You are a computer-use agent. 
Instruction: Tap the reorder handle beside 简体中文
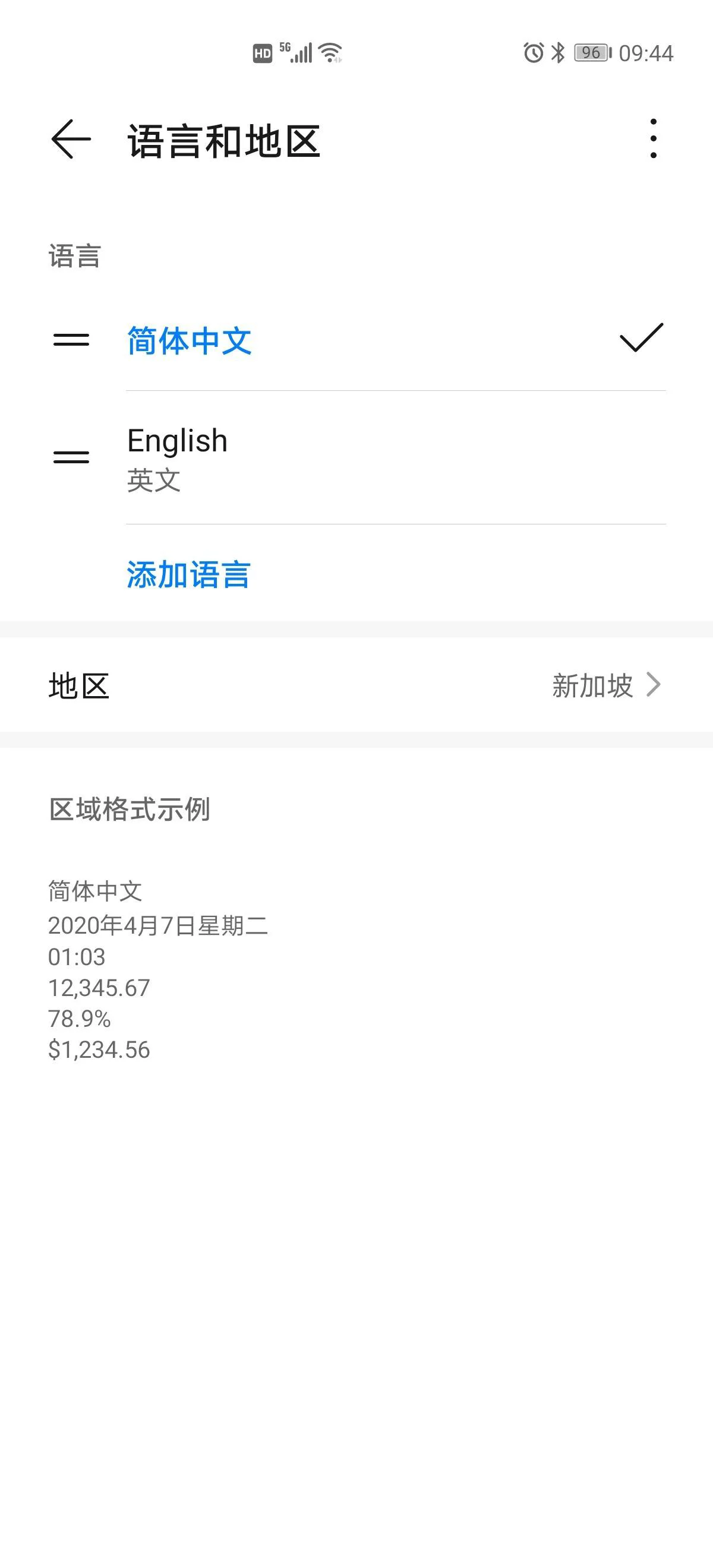click(71, 340)
